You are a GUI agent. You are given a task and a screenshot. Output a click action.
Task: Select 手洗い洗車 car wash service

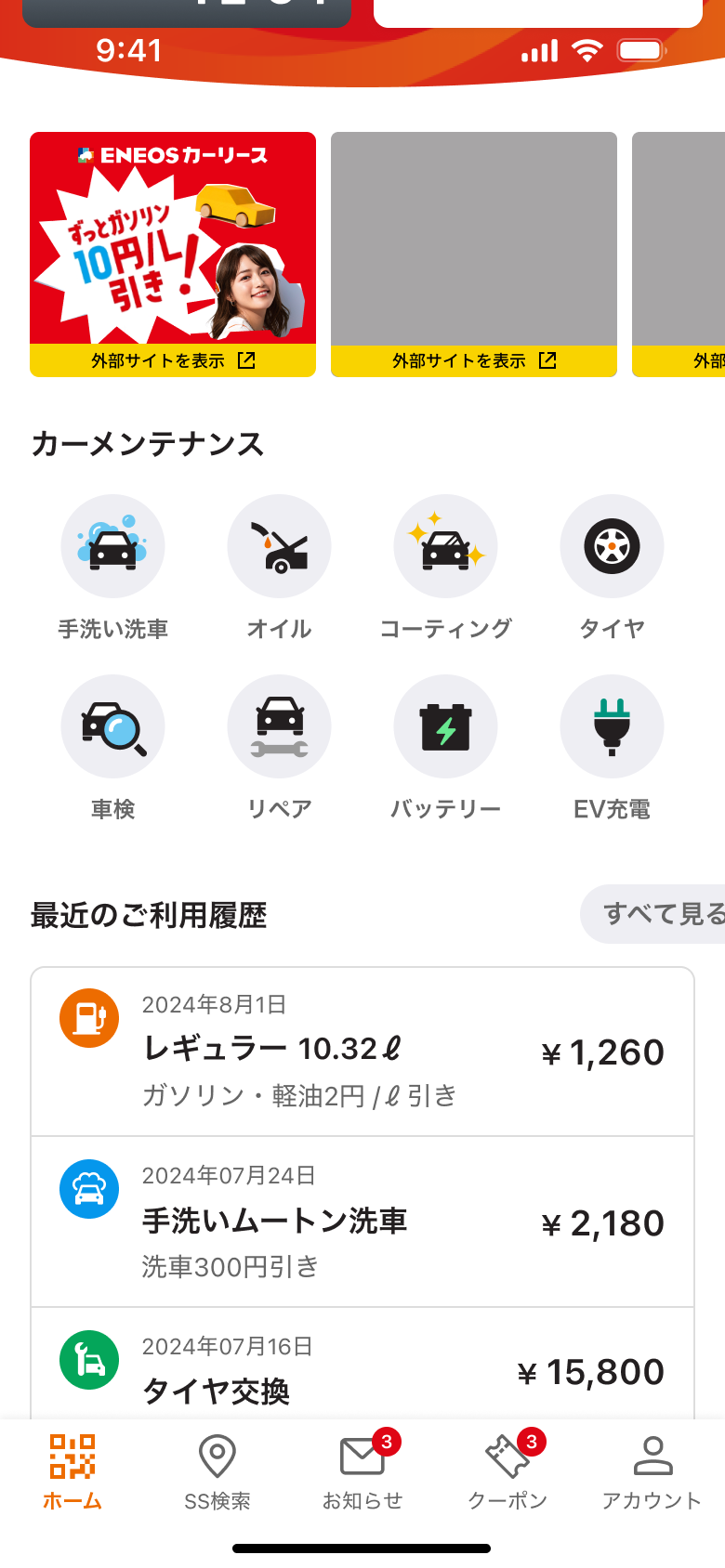[x=112, y=547]
